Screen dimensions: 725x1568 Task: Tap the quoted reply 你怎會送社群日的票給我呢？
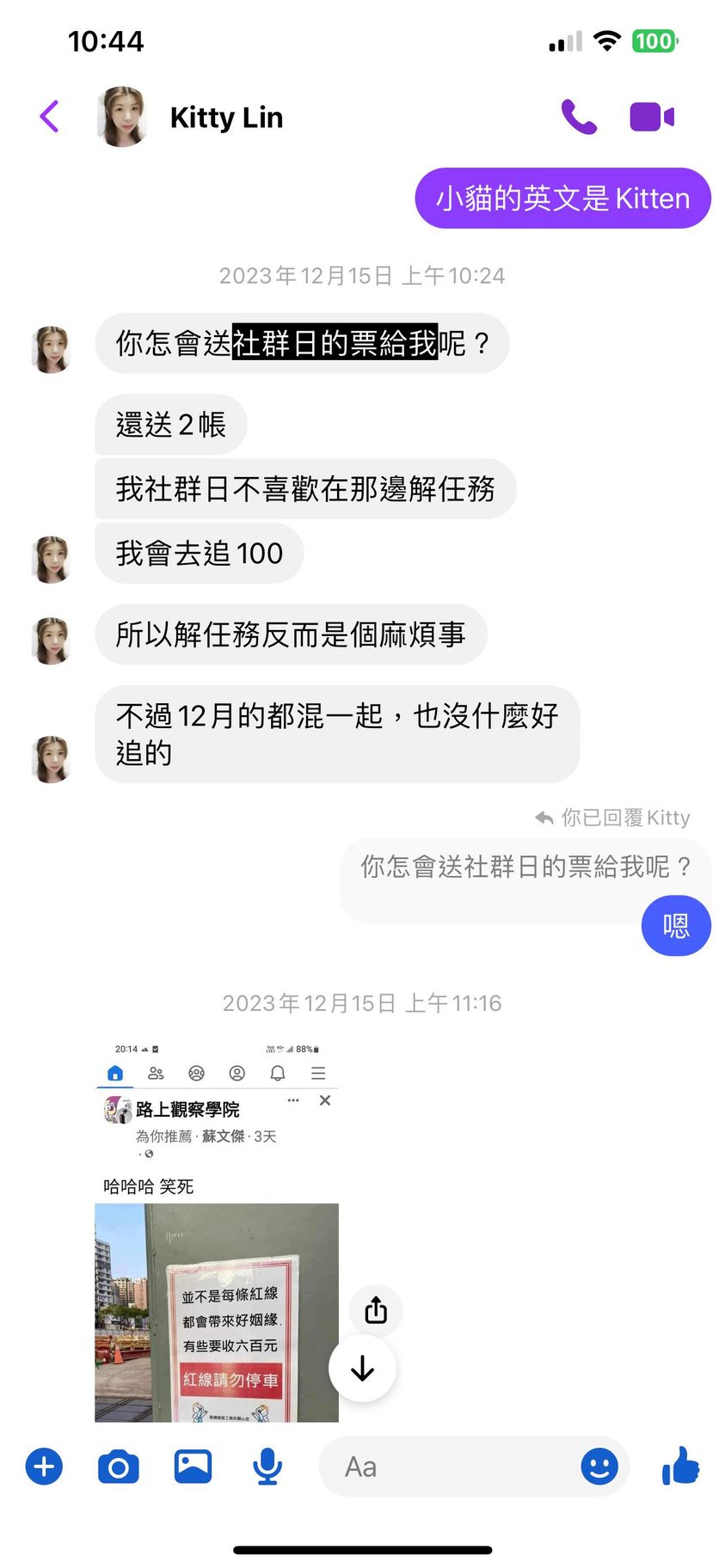525,868
